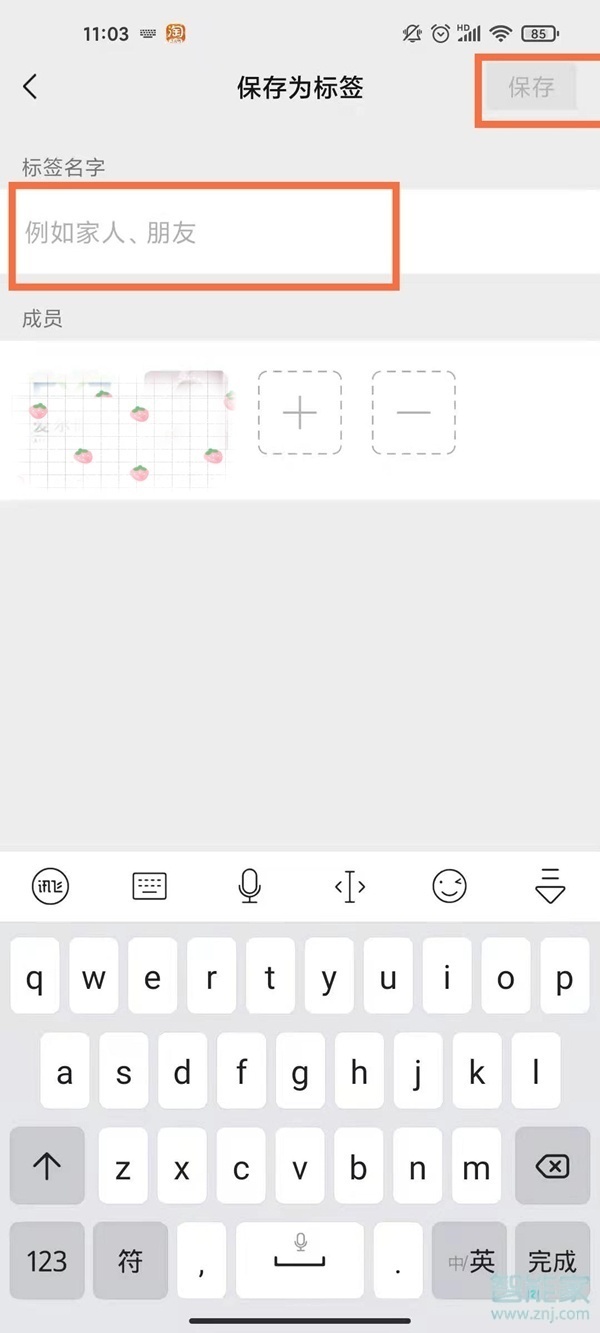Hide the keyboard with the collapse arrow
This screenshot has height=1333, width=600.
click(x=550, y=886)
